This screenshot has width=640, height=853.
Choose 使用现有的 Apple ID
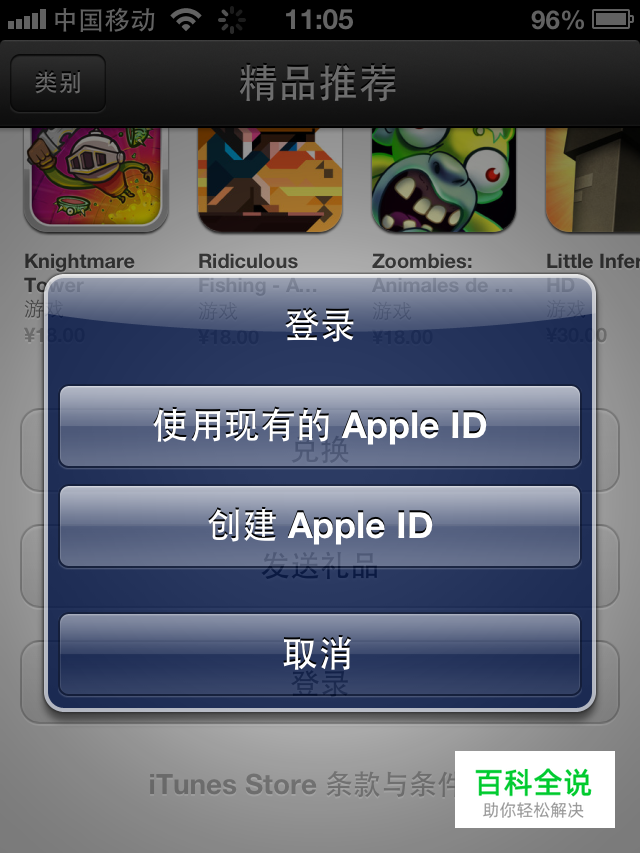pos(320,426)
